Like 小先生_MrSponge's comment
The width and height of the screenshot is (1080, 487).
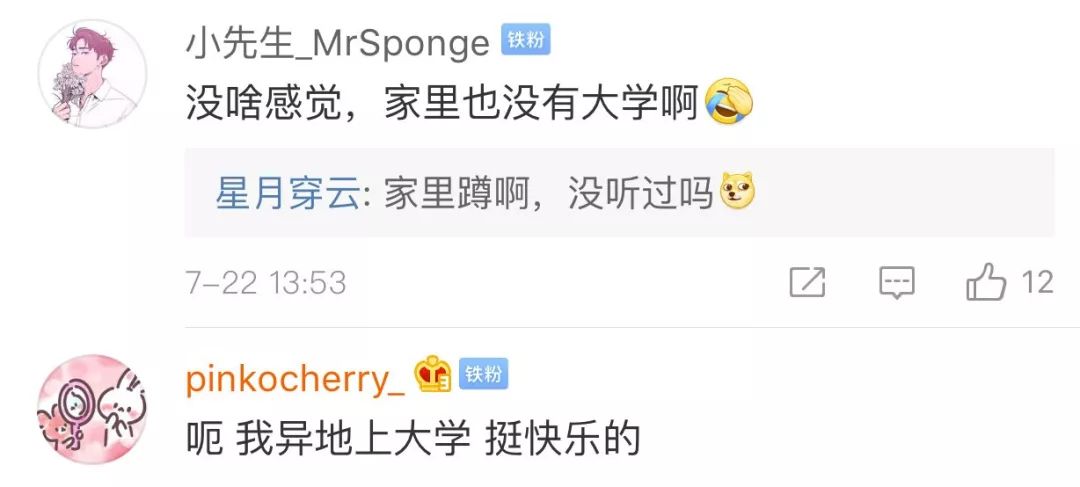986,283
